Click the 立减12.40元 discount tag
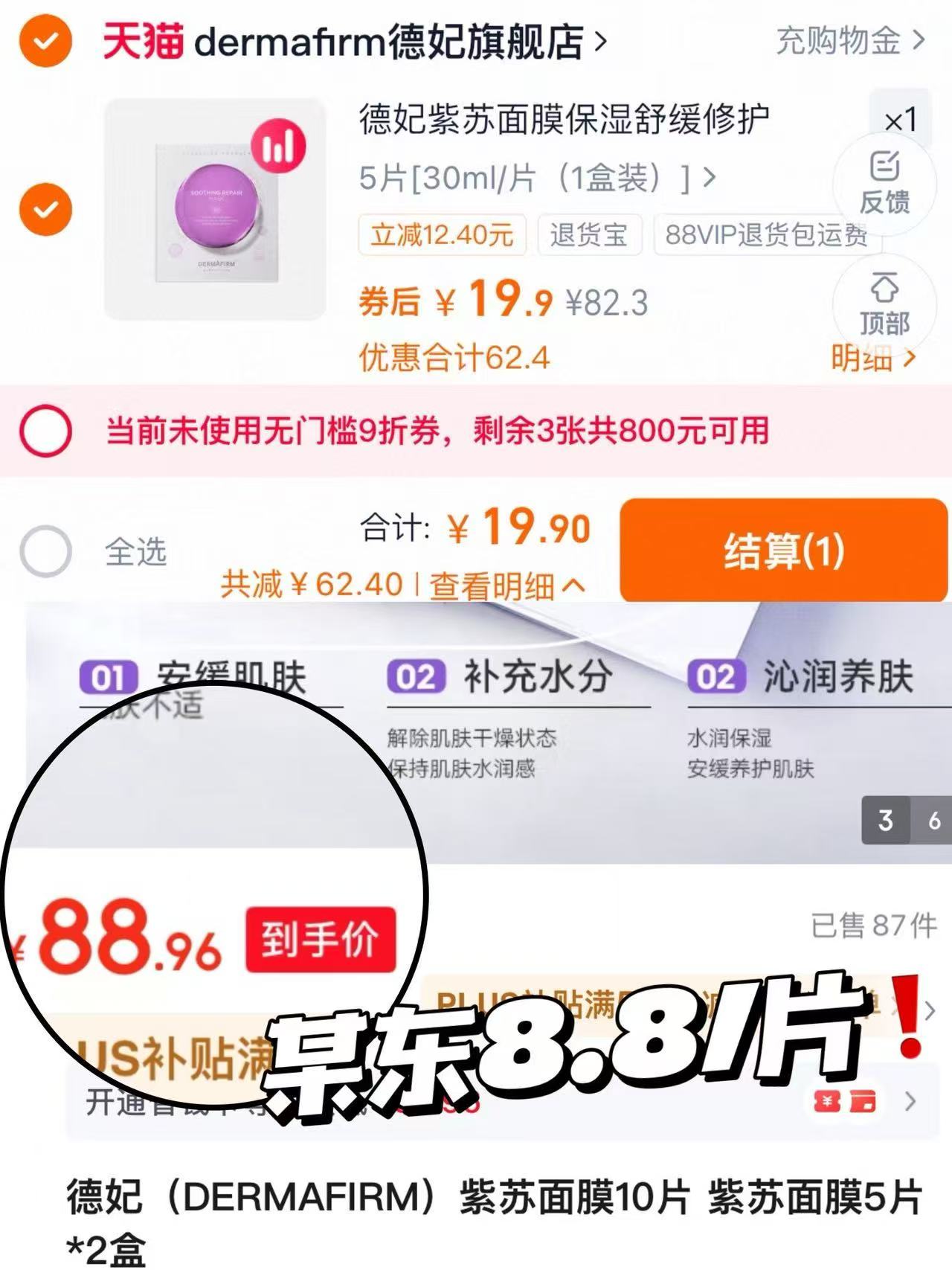This screenshot has width=952, height=1270. click(x=443, y=233)
